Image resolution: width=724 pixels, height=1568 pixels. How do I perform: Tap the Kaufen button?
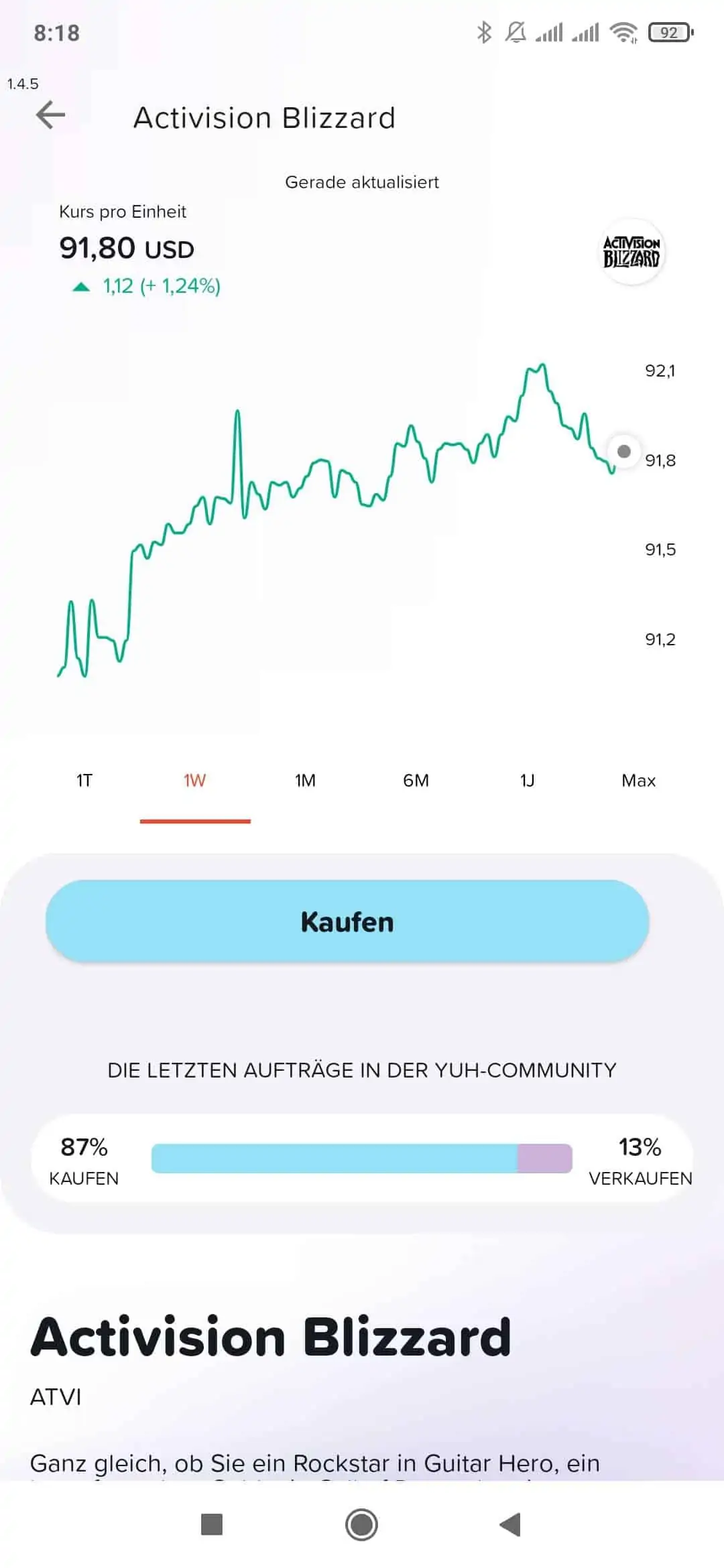point(347,921)
